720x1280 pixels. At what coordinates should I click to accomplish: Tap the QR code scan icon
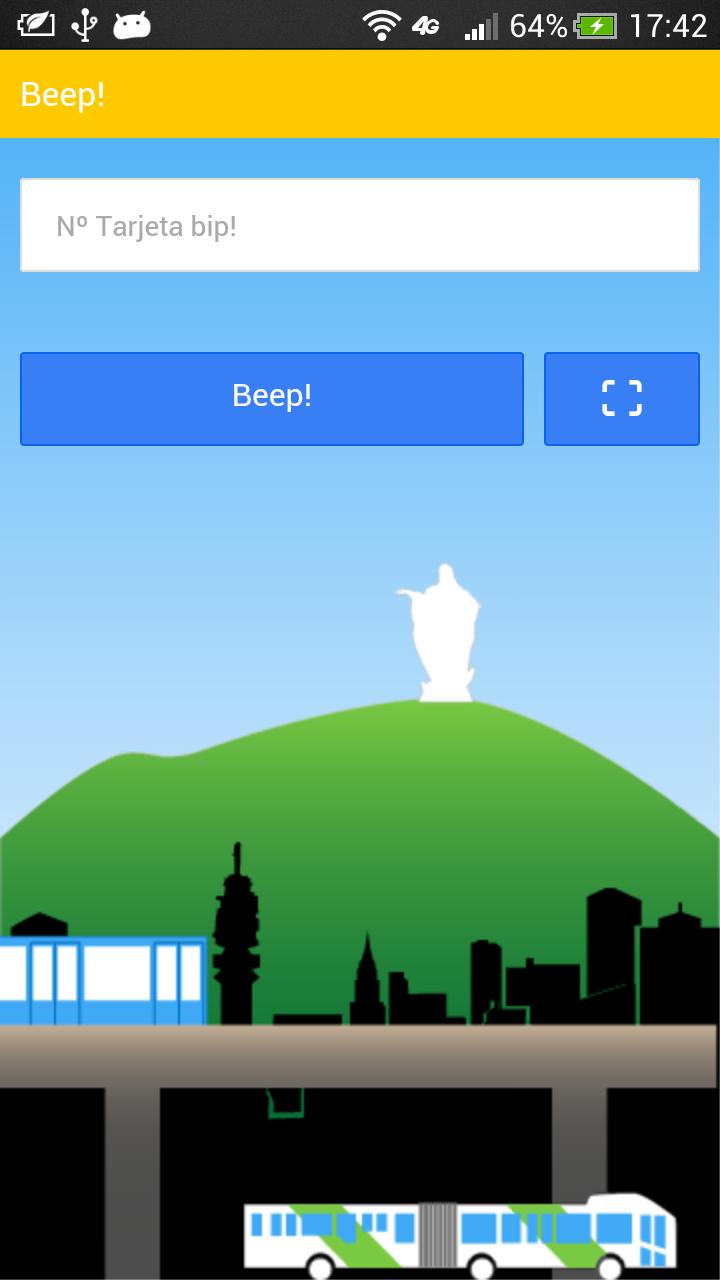pyautogui.click(x=621, y=398)
